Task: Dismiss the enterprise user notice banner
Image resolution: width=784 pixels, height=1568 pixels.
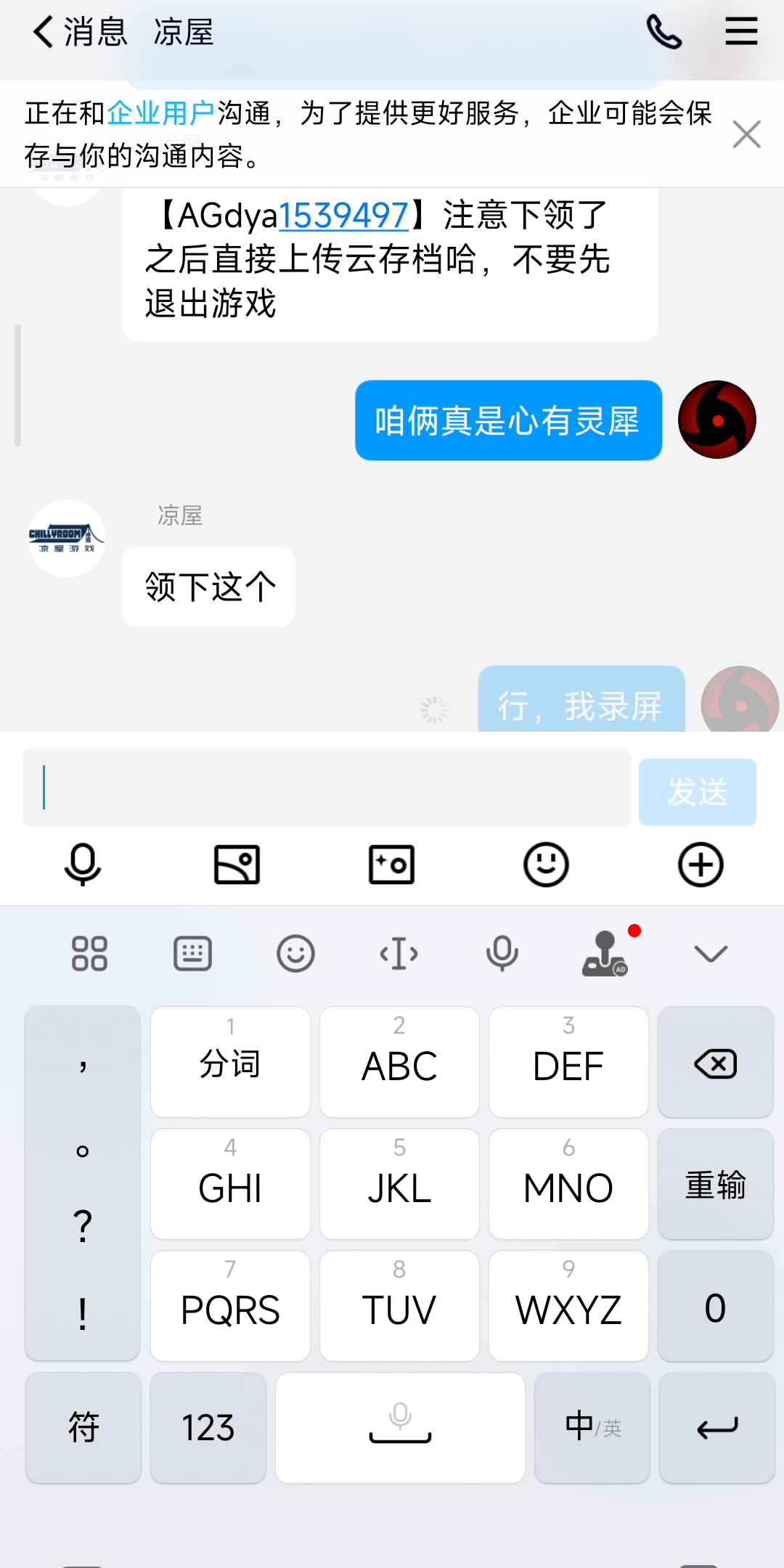Action: 746,134
